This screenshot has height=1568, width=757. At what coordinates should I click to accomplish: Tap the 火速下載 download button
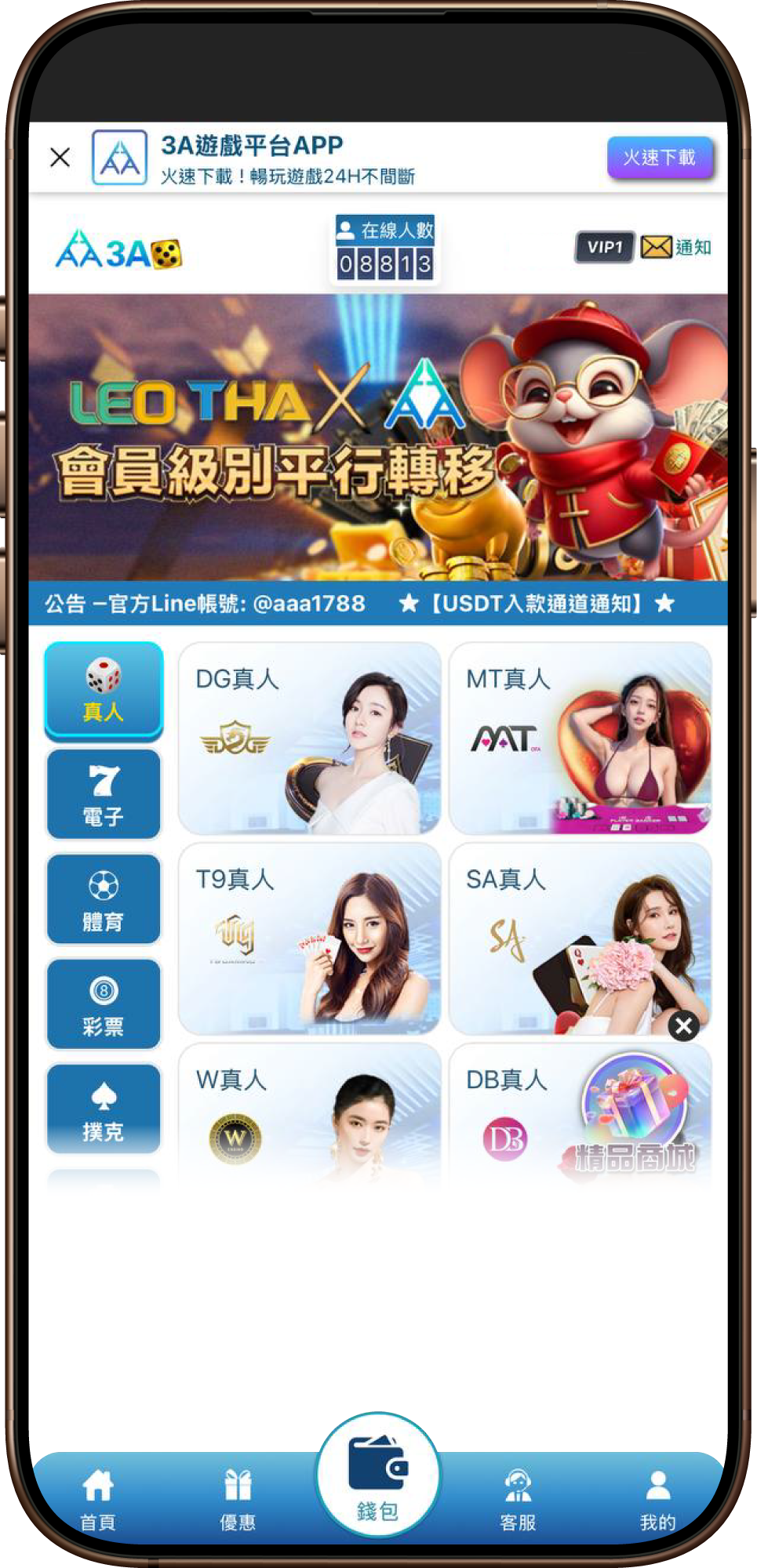659,158
